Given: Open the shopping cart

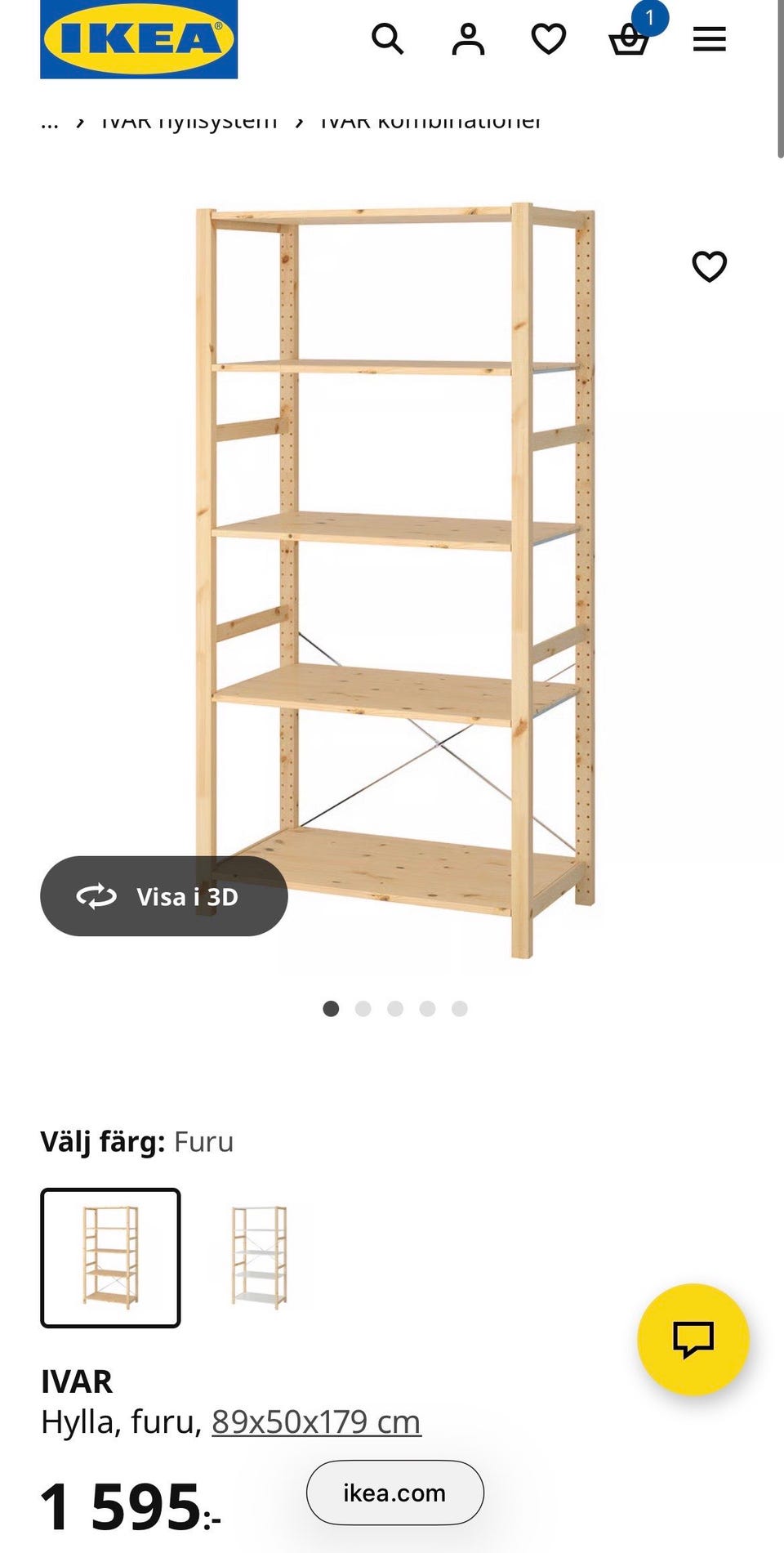Looking at the screenshot, I should 629,39.
